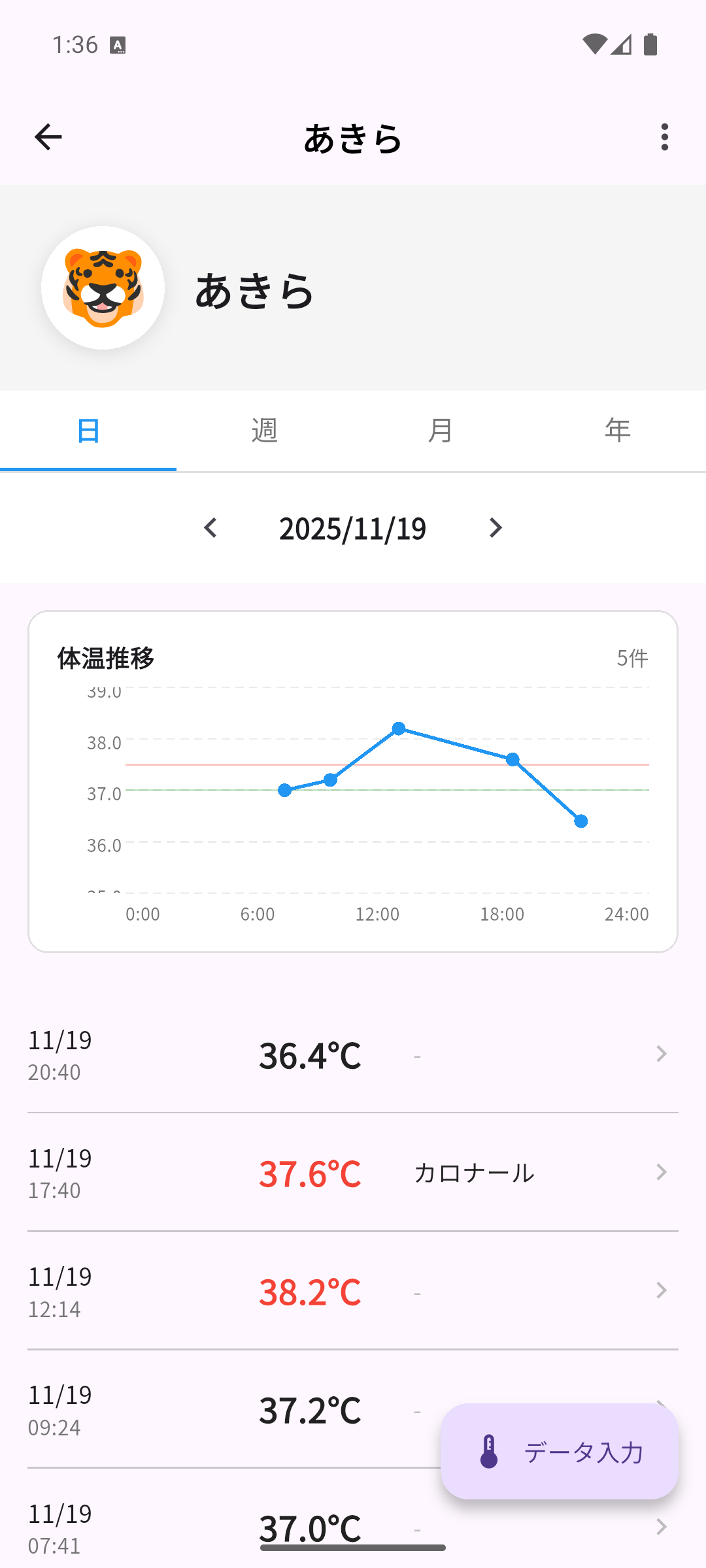The image size is (706, 1568).
Task: Go to the previous day
Action: pyautogui.click(x=211, y=528)
